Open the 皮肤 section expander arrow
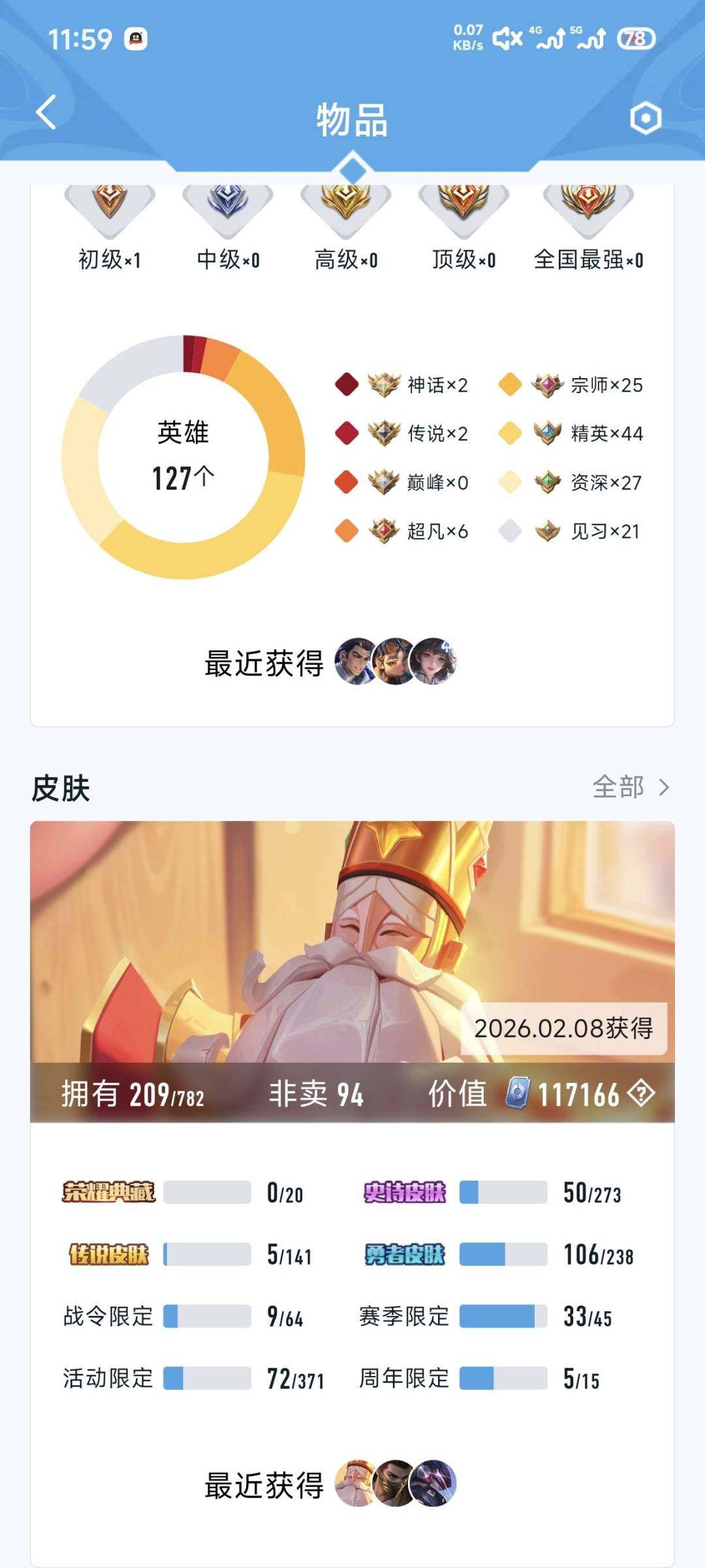Image resolution: width=705 pixels, height=1568 pixels. pyautogui.click(x=665, y=788)
